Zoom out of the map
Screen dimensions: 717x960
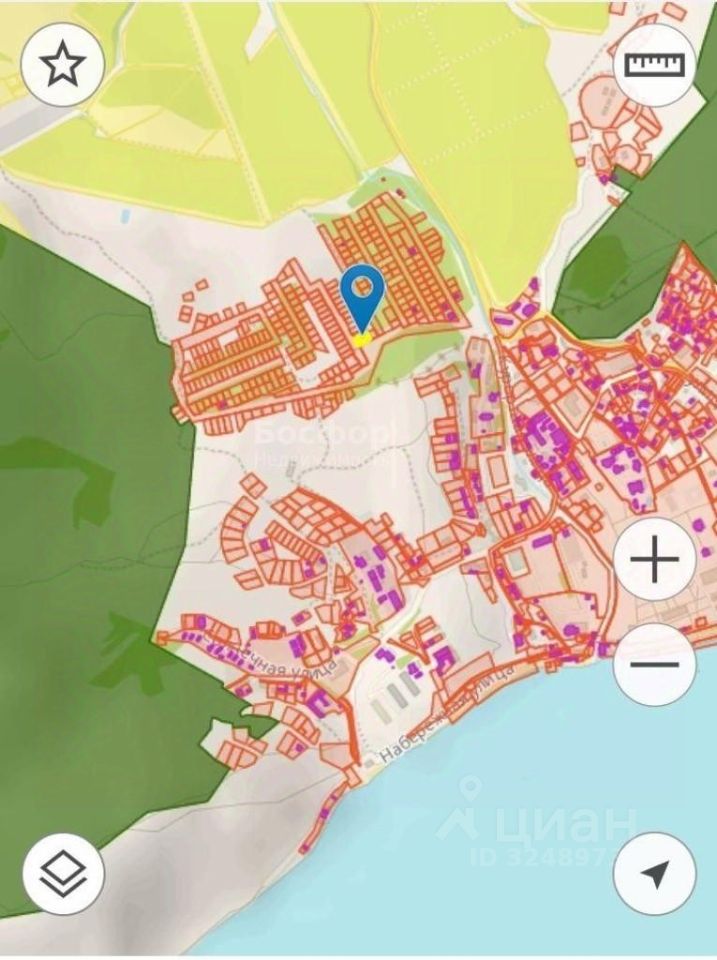(x=655, y=664)
